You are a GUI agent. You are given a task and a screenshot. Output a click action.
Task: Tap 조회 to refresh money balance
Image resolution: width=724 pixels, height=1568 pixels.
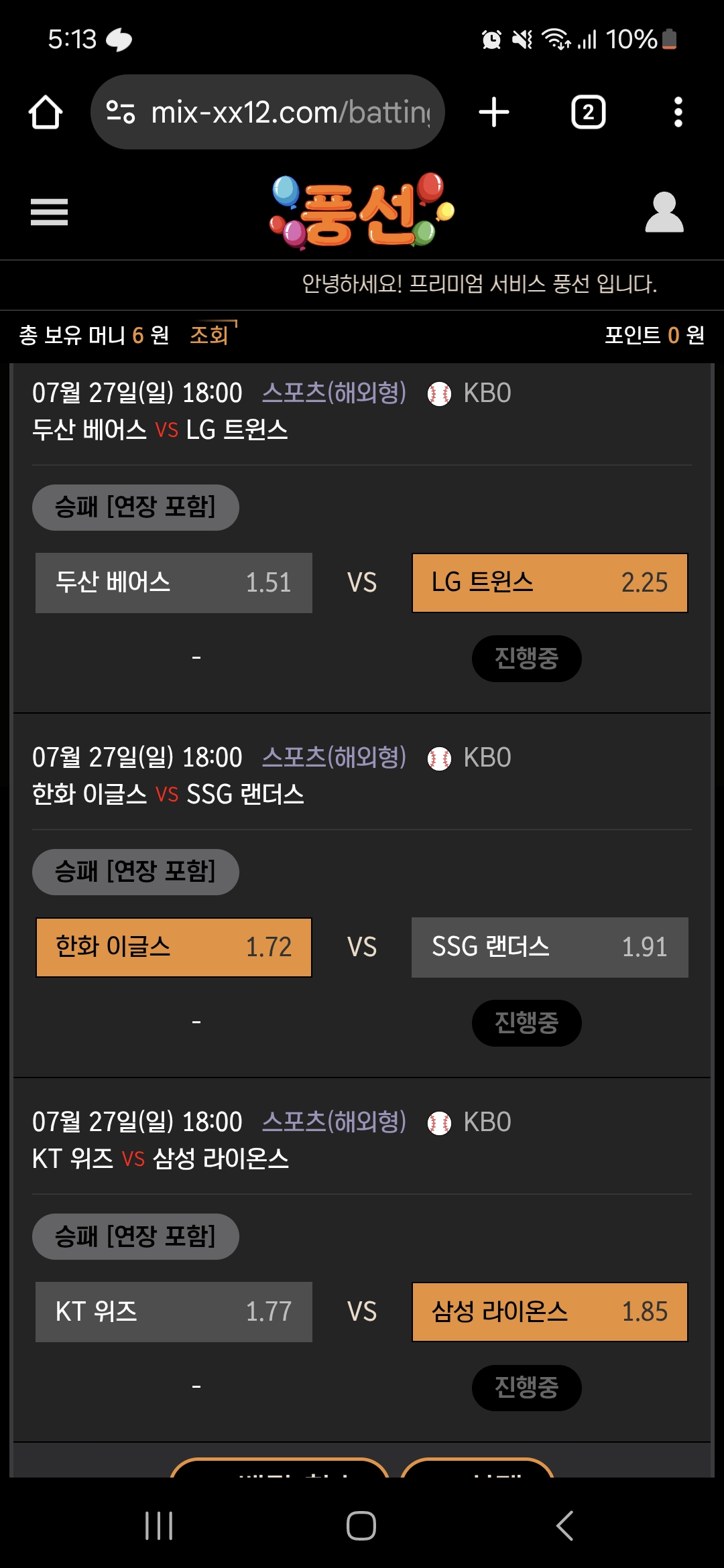pos(210,334)
